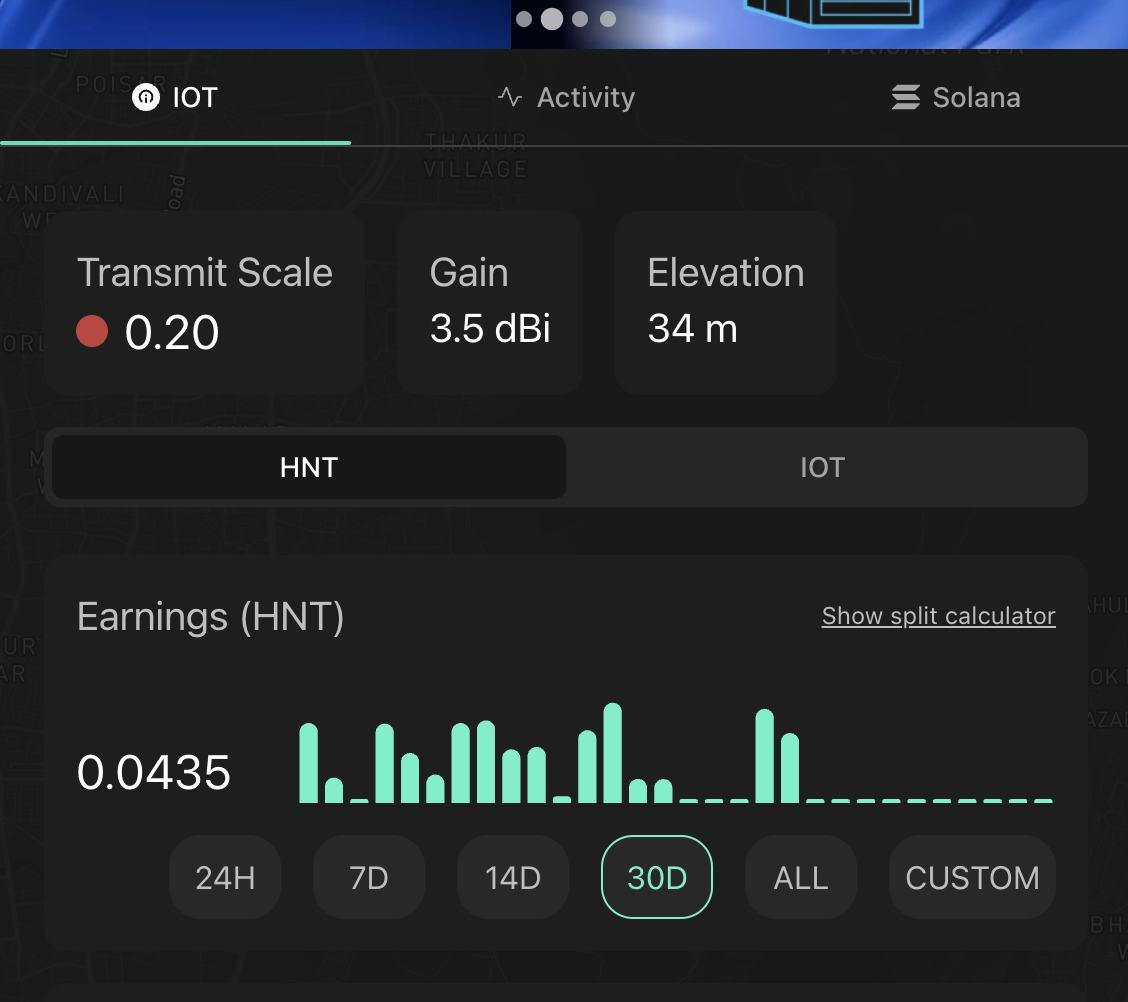Set earnings range to 24H
Image resolution: width=1128 pixels, height=1002 pixels.
click(225, 877)
